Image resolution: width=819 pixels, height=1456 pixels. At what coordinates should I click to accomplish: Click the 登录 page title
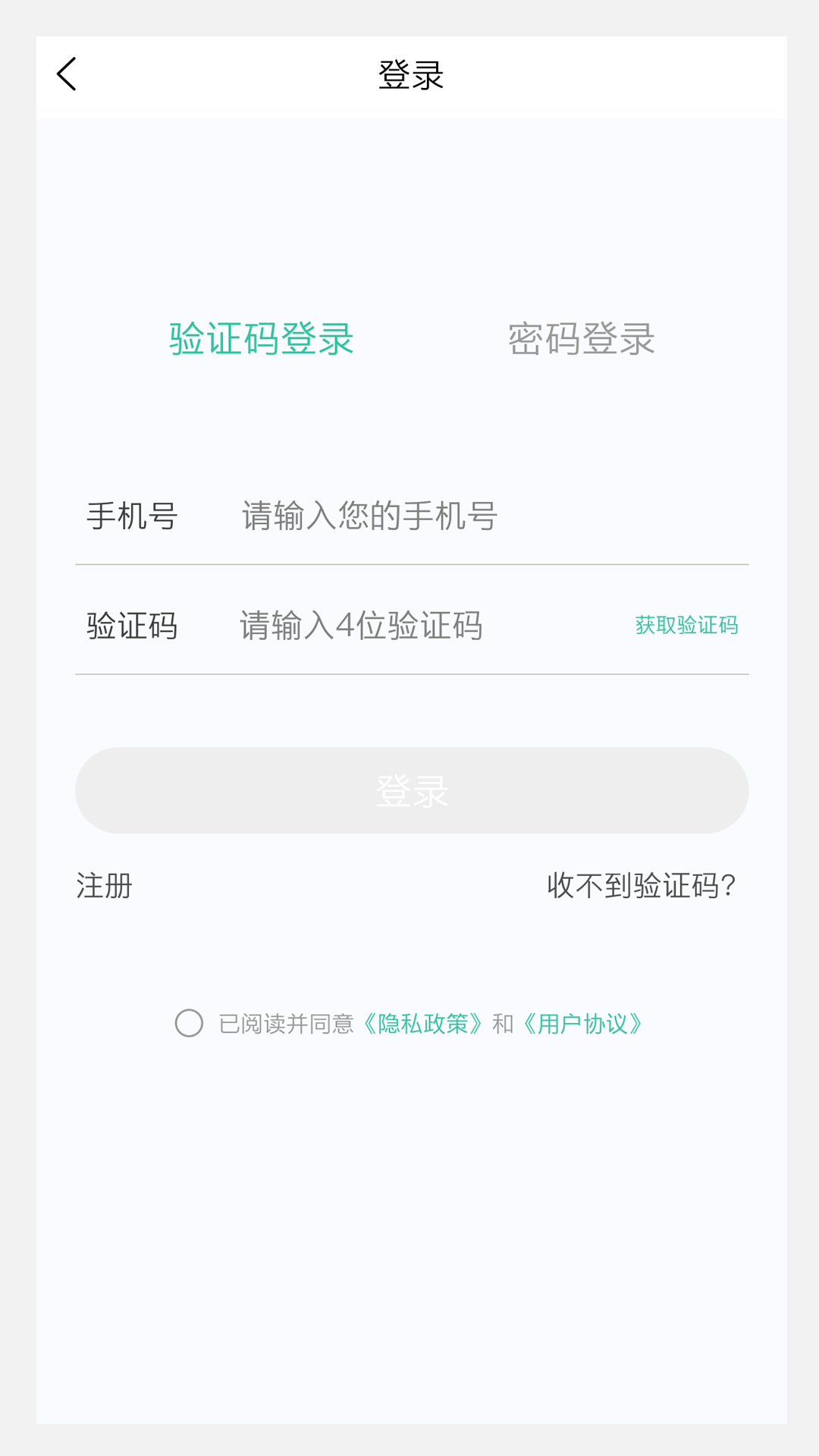[409, 74]
